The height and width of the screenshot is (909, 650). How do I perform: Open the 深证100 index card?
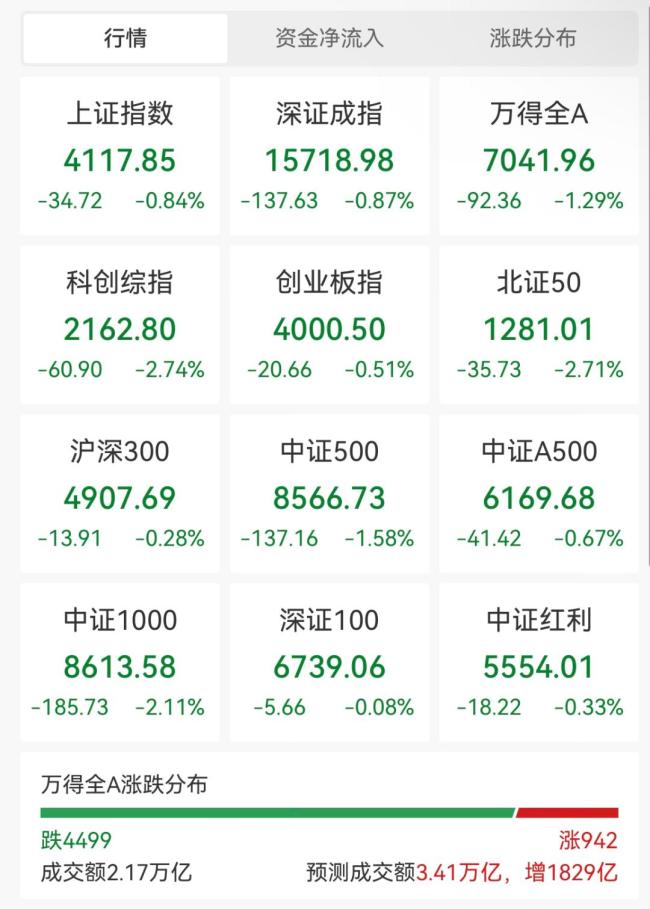click(x=329, y=662)
